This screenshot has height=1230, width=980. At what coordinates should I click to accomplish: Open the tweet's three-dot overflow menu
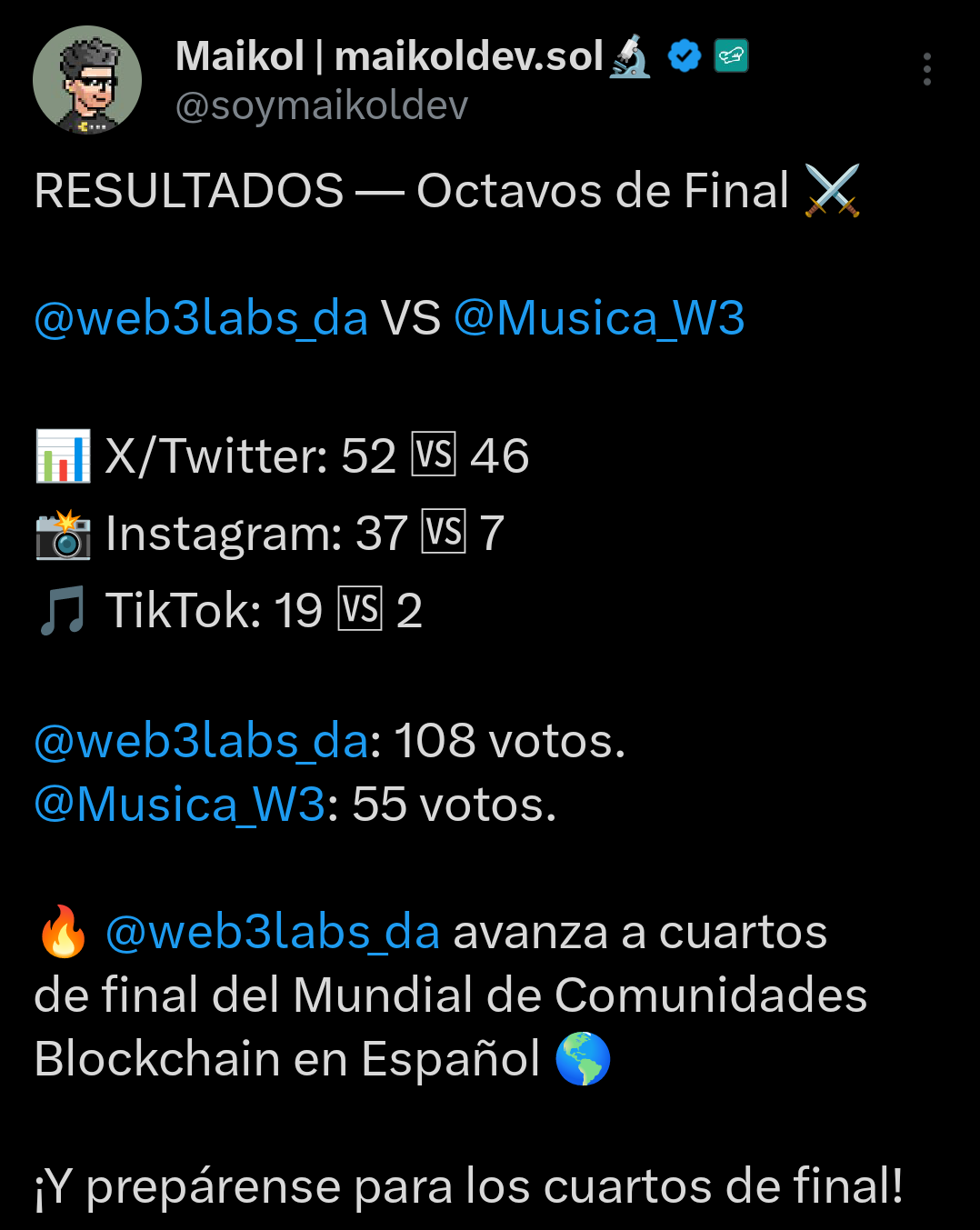coord(926,69)
